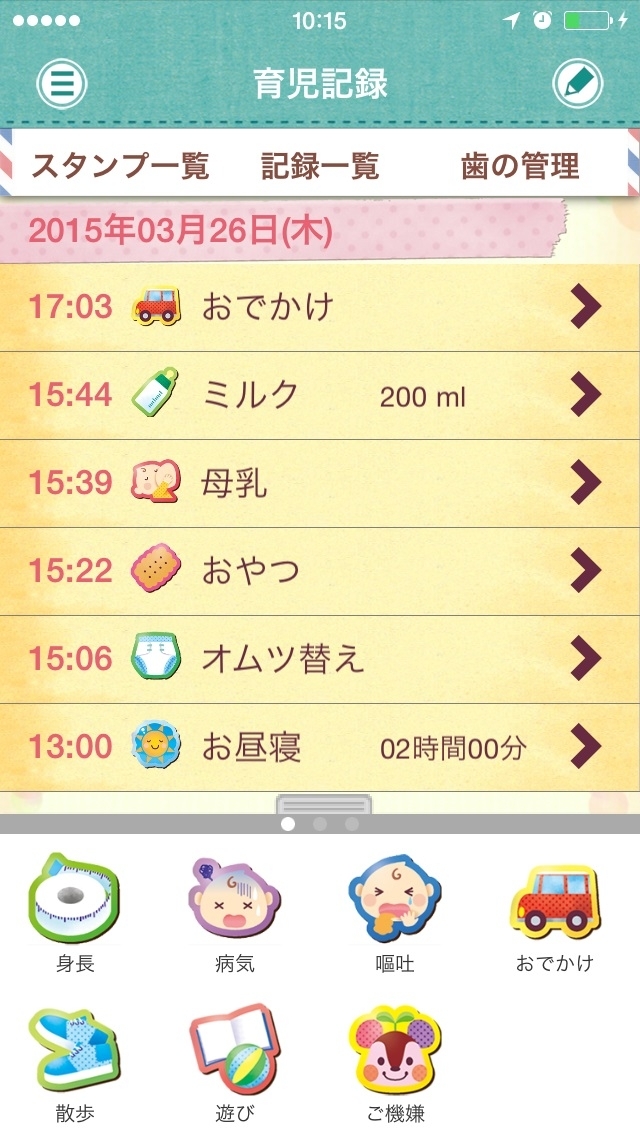Screen dimensions: 640x1136
Task: Open the hamburger menu
Action: [x=62, y=84]
